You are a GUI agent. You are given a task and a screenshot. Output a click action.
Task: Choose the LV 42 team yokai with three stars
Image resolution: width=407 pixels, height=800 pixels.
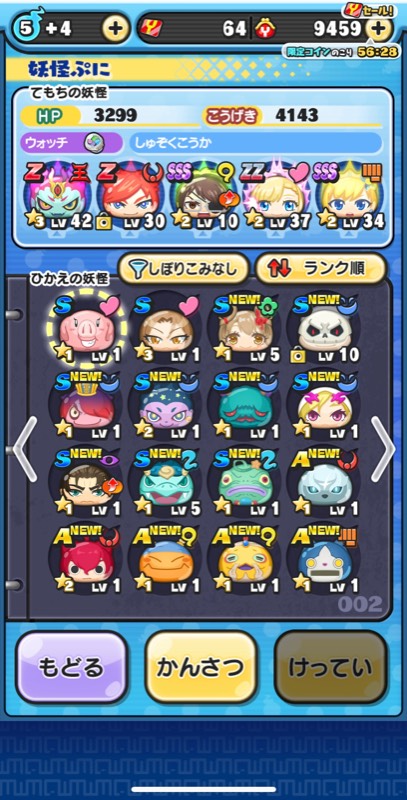tap(57, 196)
